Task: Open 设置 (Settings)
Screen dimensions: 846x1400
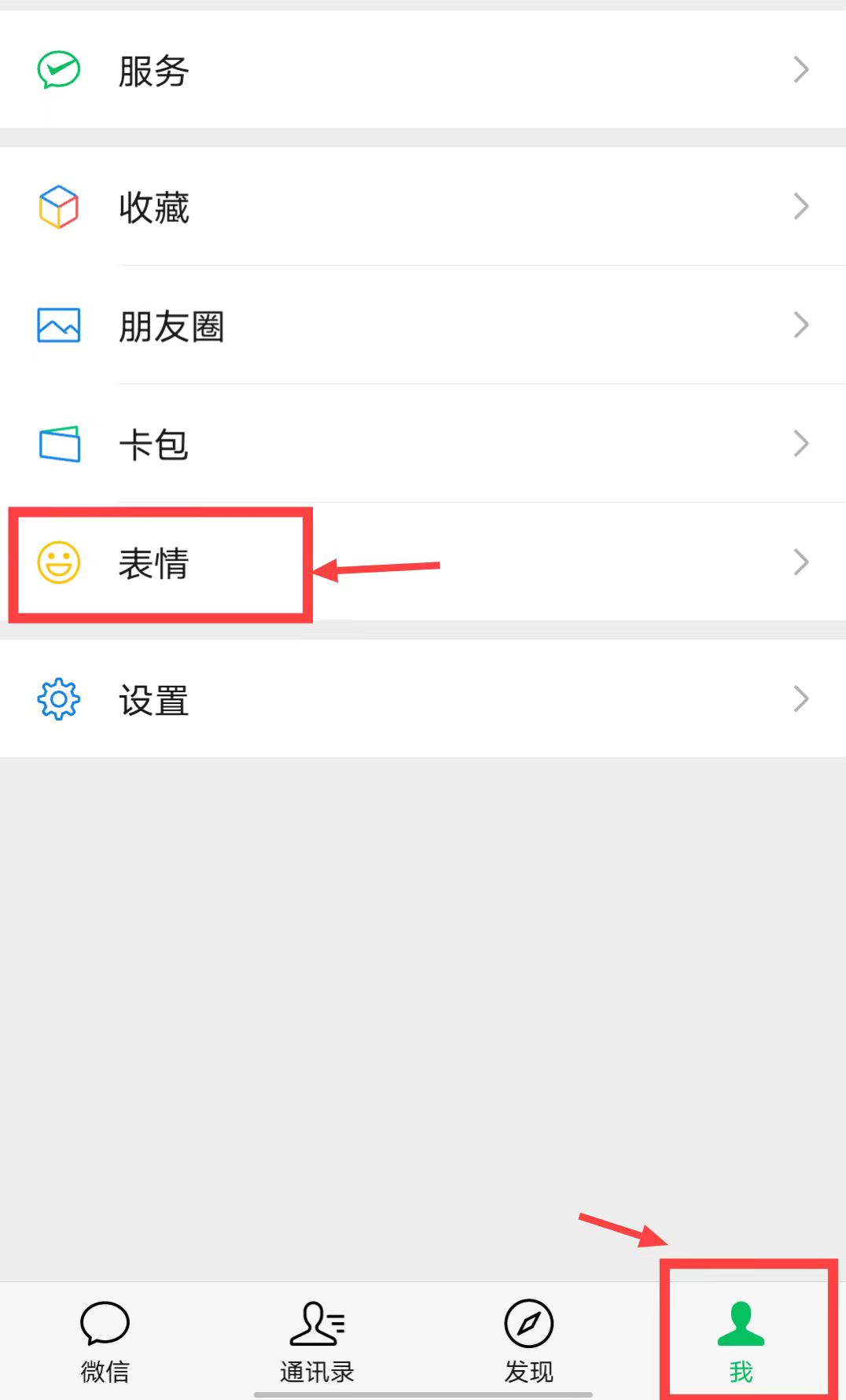Action: pyautogui.click(x=423, y=699)
